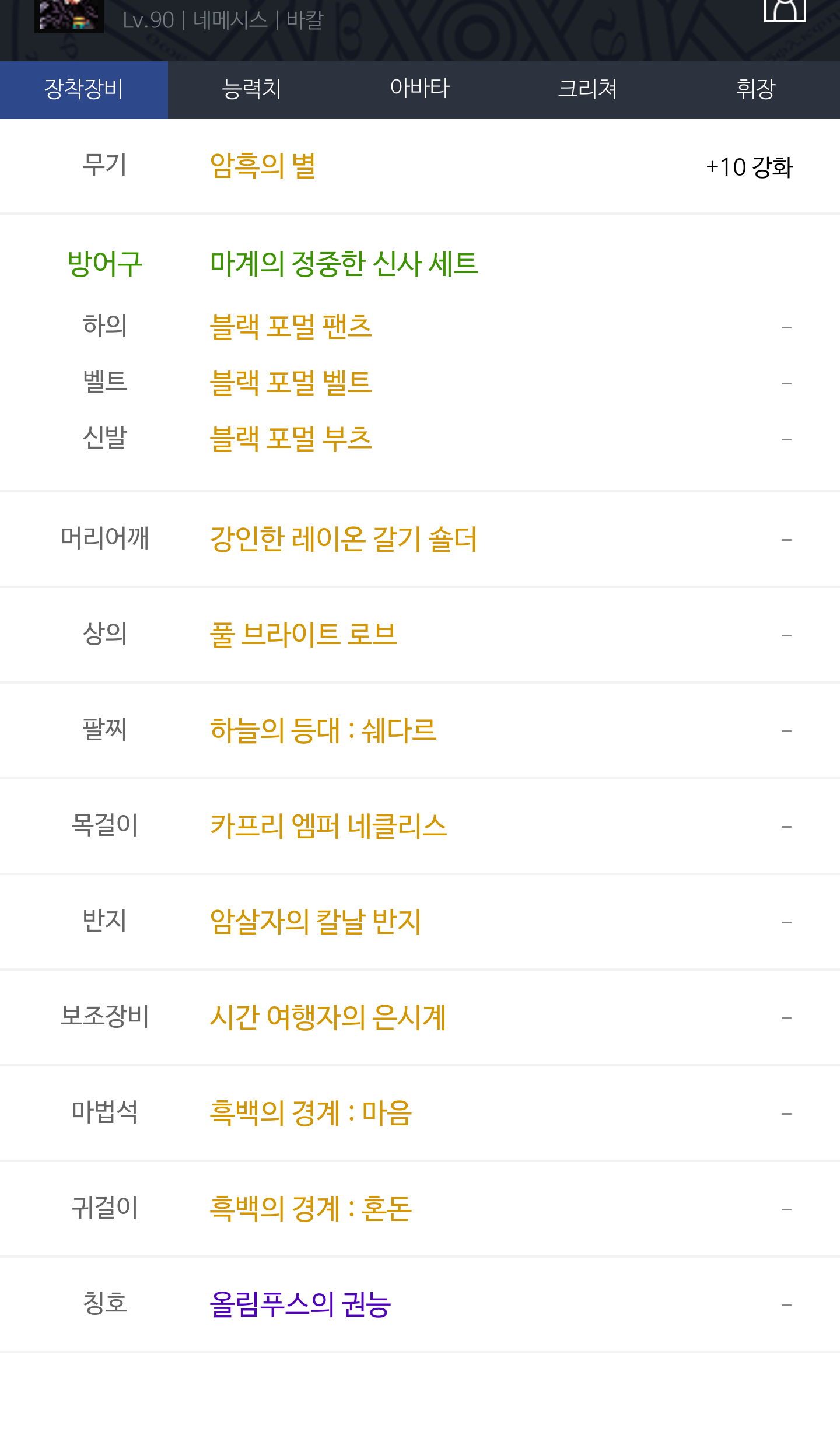Viewport: 840px width, 1431px height.
Task: Open item 블랙 포멀 벨트
Action: [291, 383]
